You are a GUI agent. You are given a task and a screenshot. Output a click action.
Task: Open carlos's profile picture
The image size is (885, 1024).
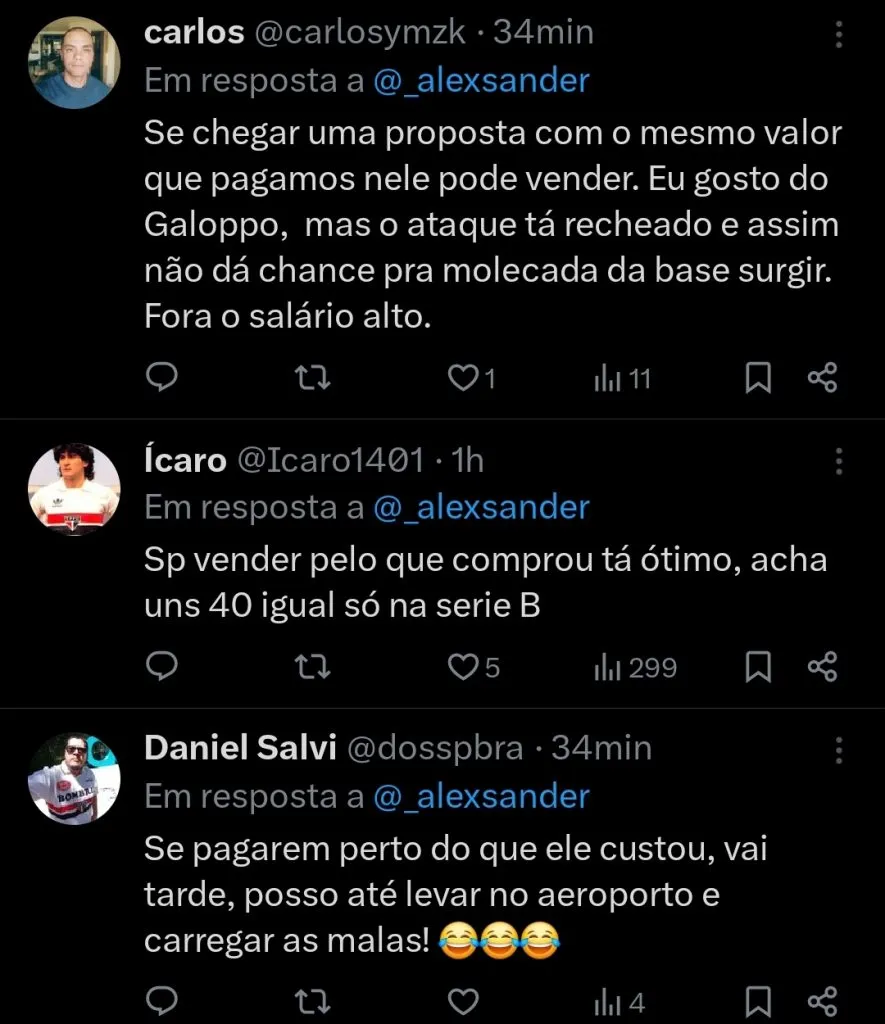[x=74, y=61]
